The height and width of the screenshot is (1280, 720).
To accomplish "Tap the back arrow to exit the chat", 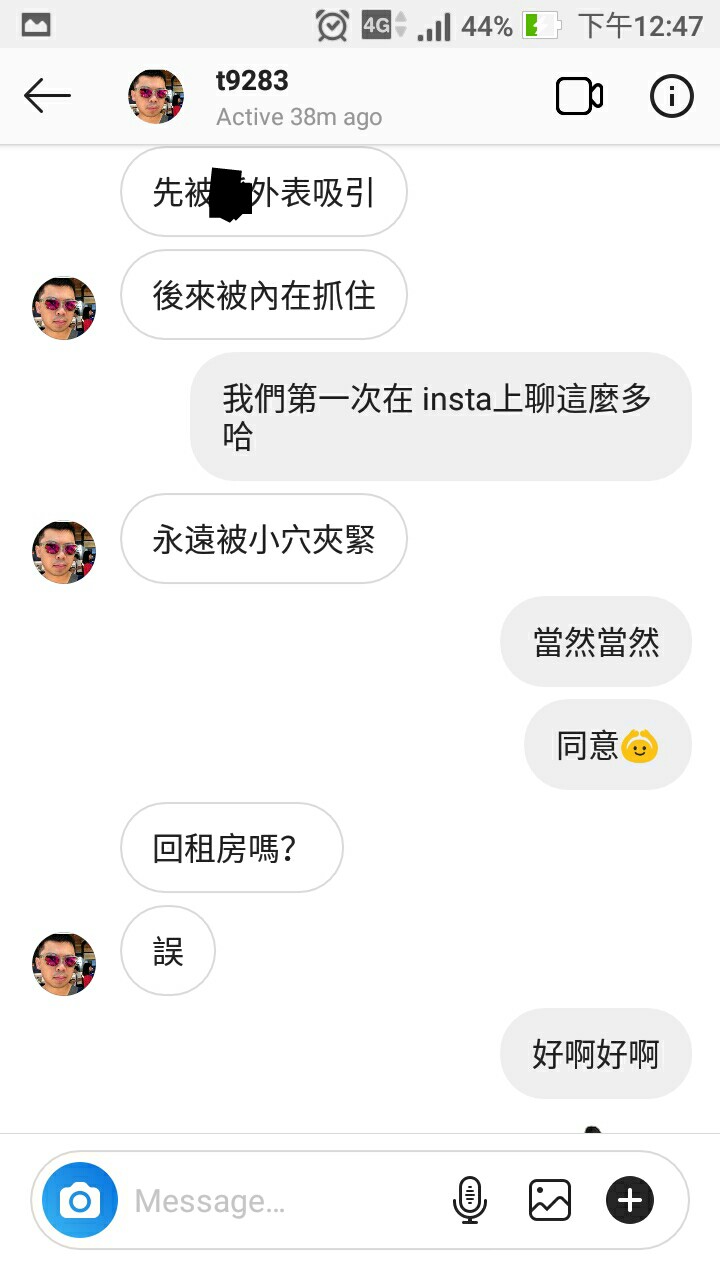I will [47, 96].
